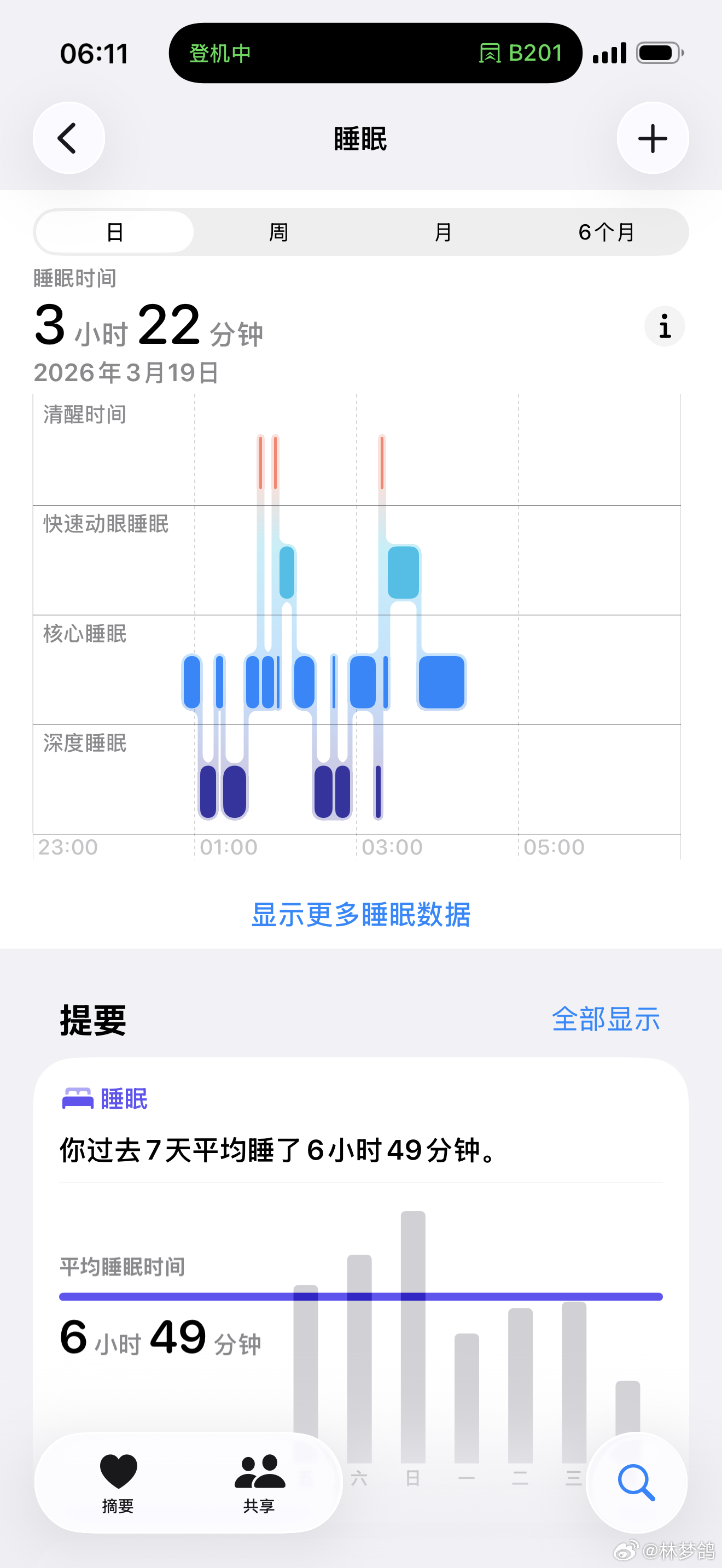Add sleep data with the plus button
722x1568 pixels.
(x=653, y=138)
